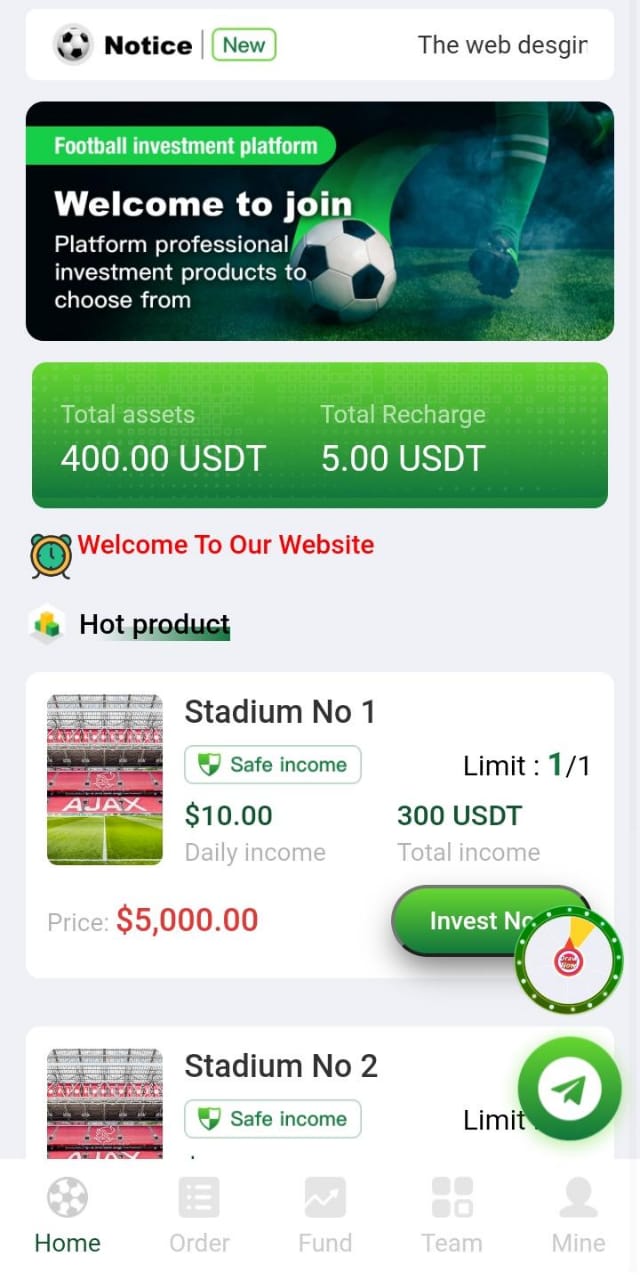Image resolution: width=640 pixels, height=1280 pixels.
Task: Open the Telegram support floating button
Action: (x=569, y=1089)
